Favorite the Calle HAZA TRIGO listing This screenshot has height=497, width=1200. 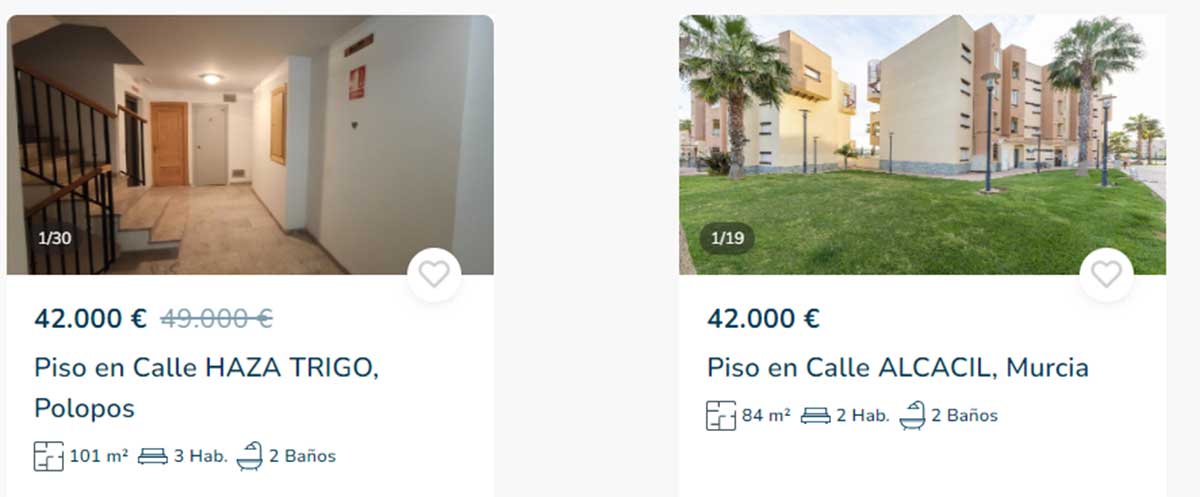pos(434,274)
